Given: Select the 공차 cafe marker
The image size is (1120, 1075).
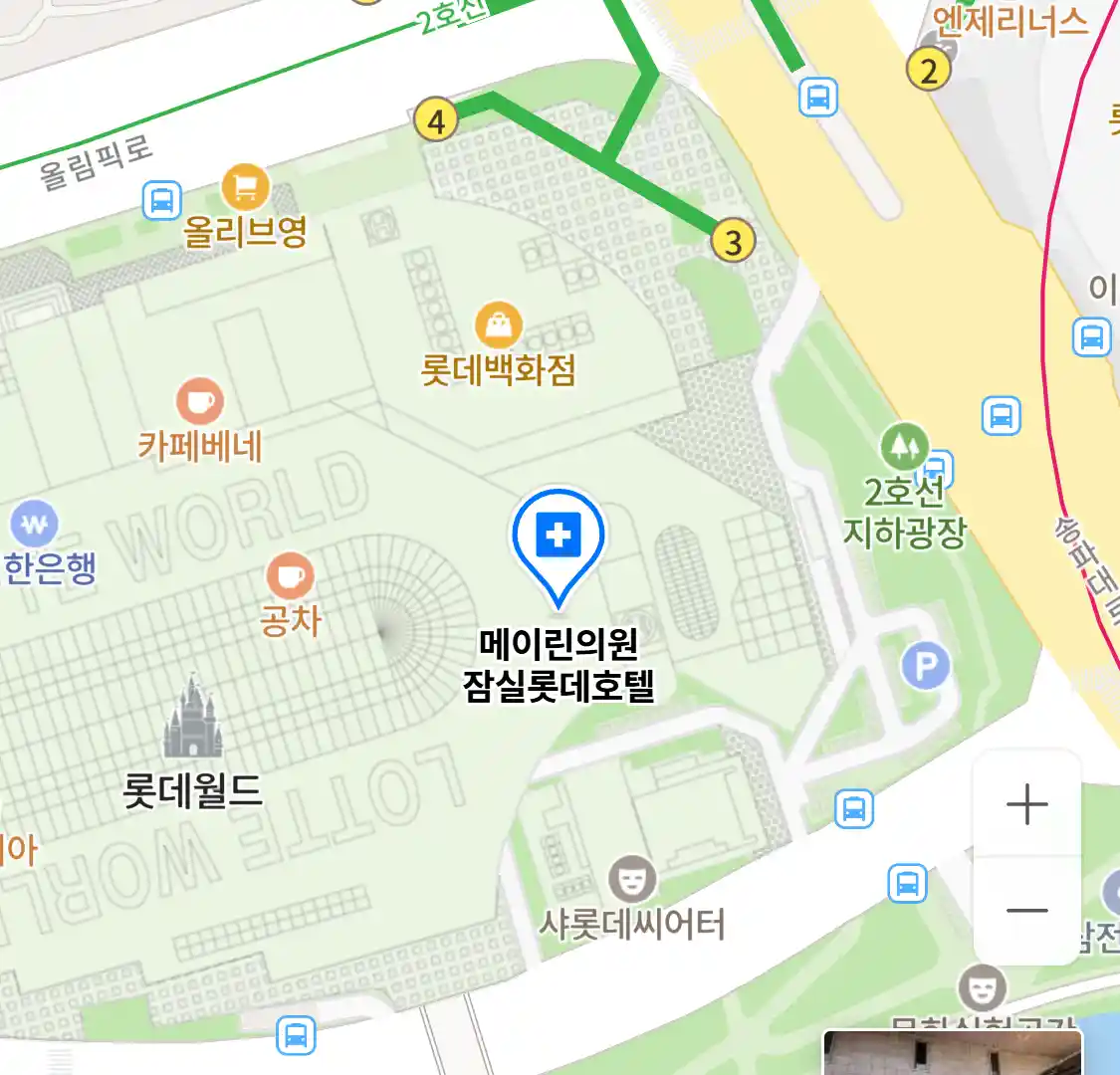Looking at the screenshot, I should 290,577.
